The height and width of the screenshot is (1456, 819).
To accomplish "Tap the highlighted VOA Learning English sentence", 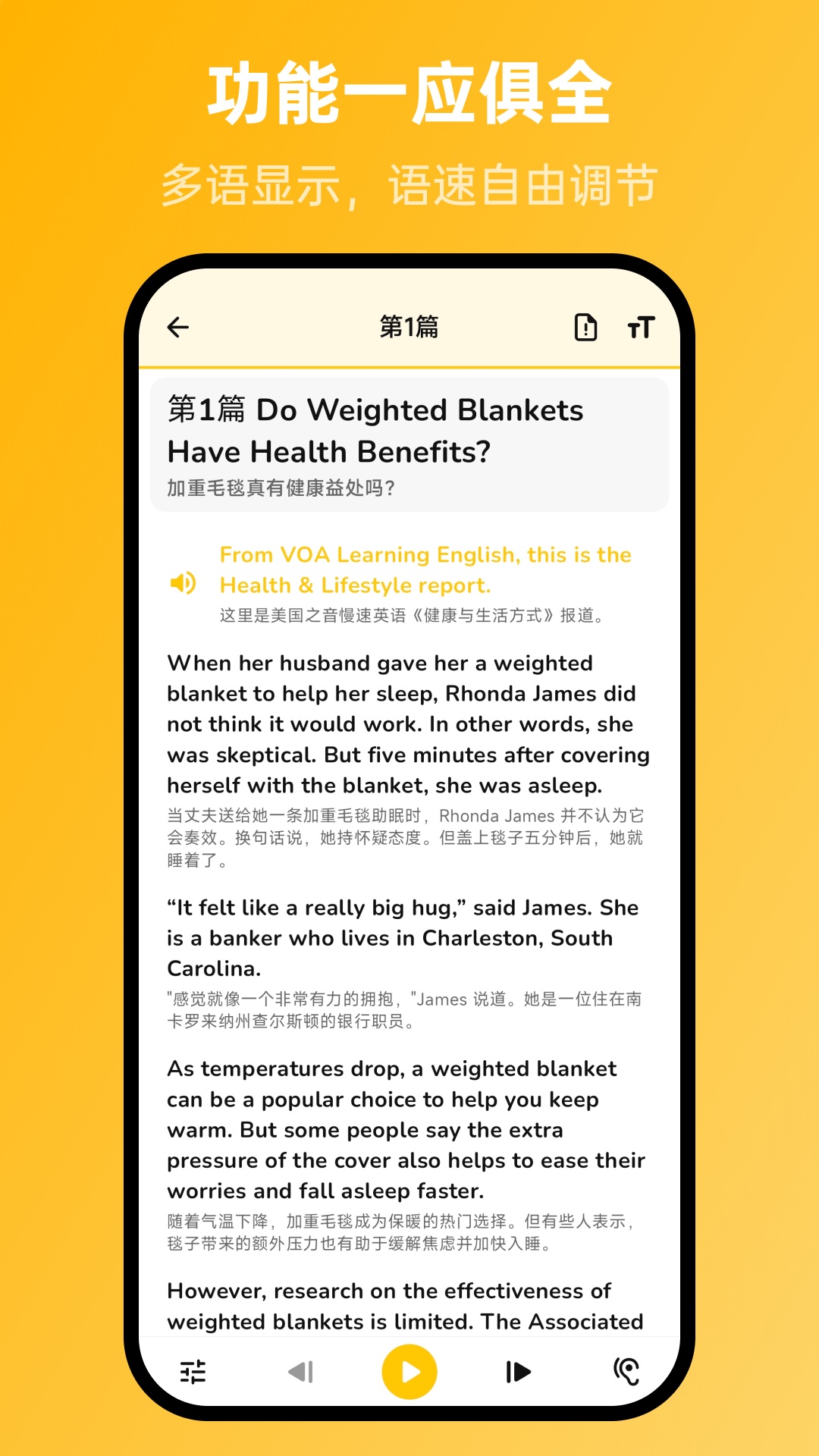I will click(424, 570).
